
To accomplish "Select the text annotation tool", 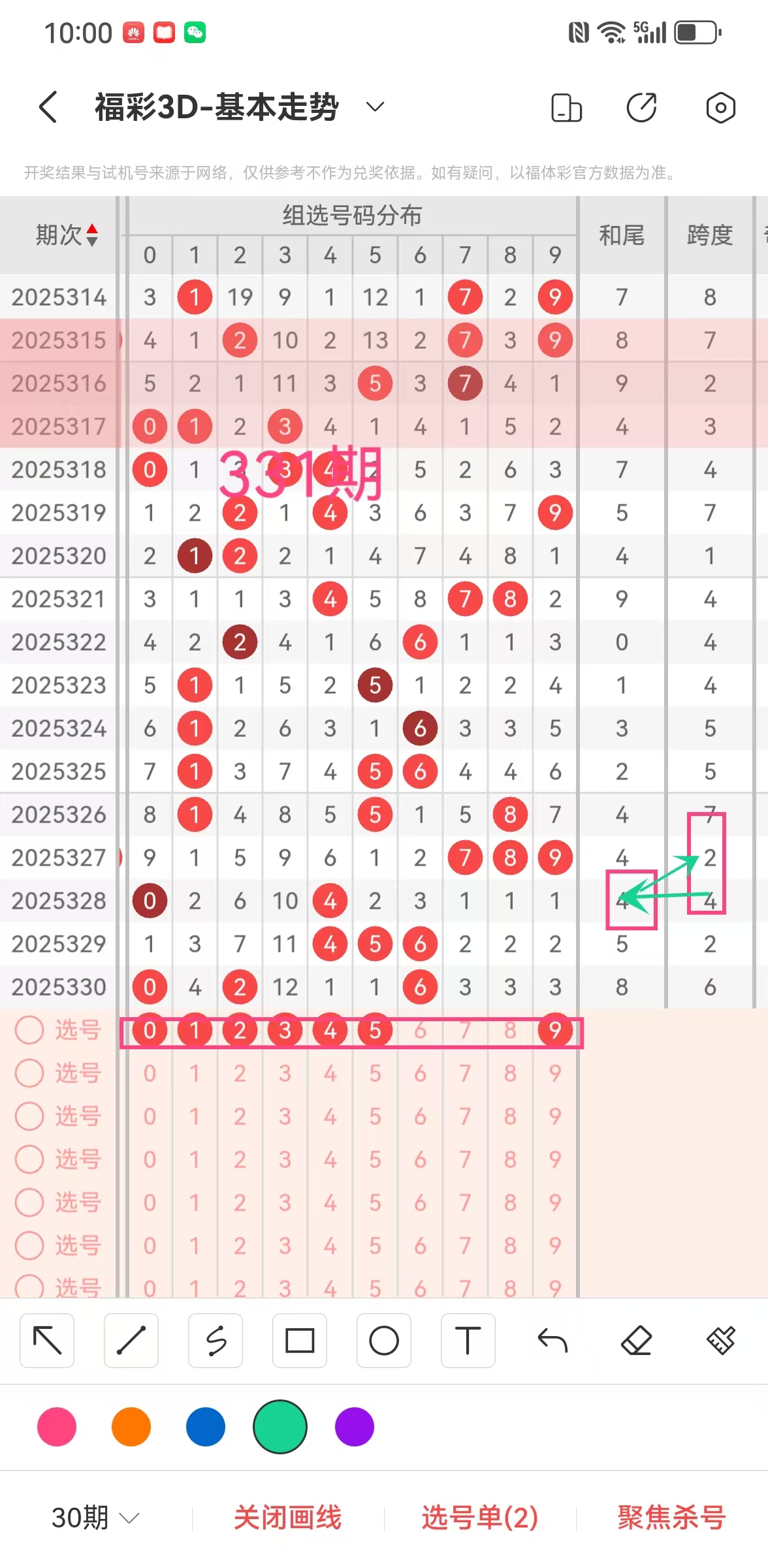I will 468,1341.
